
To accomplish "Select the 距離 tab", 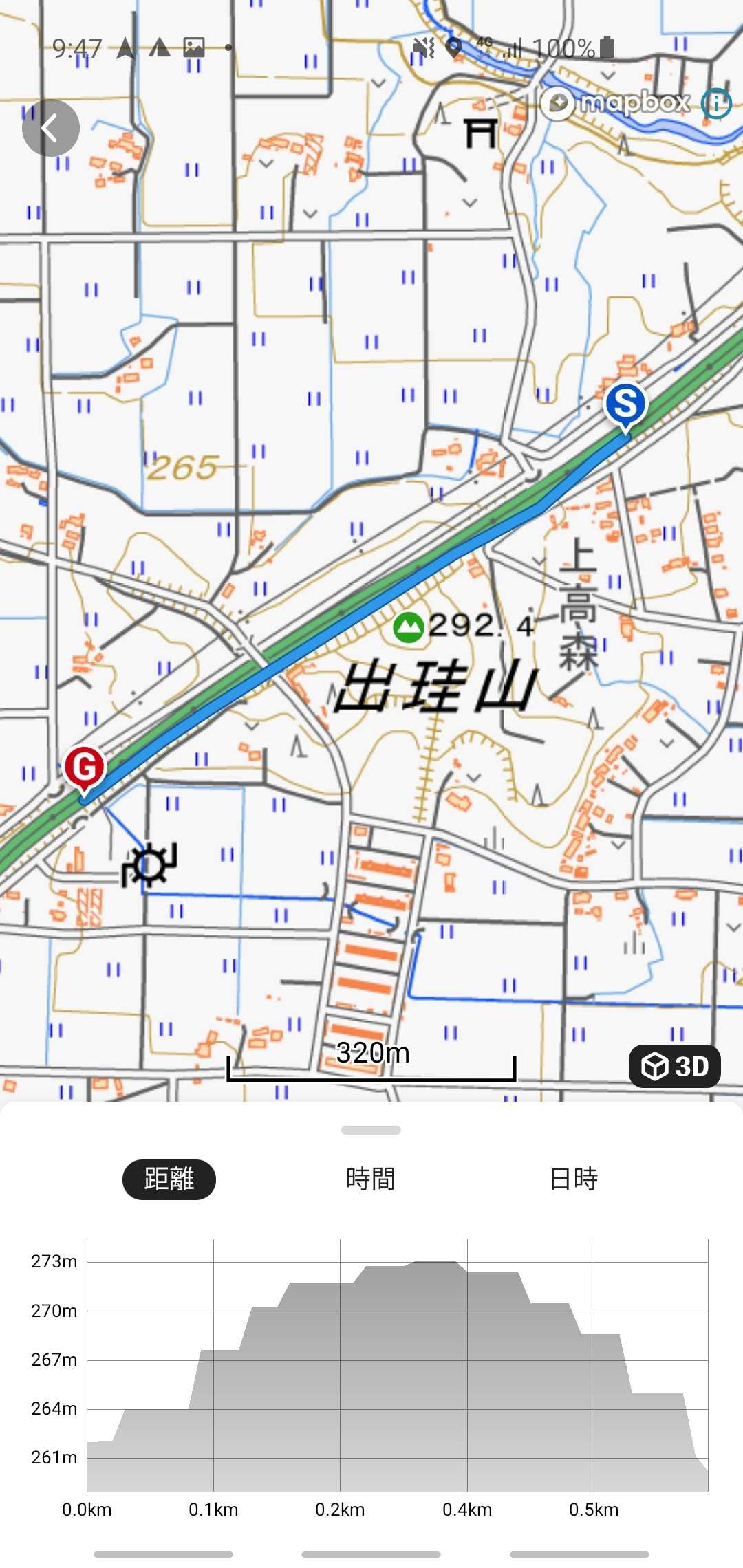I will [169, 1179].
